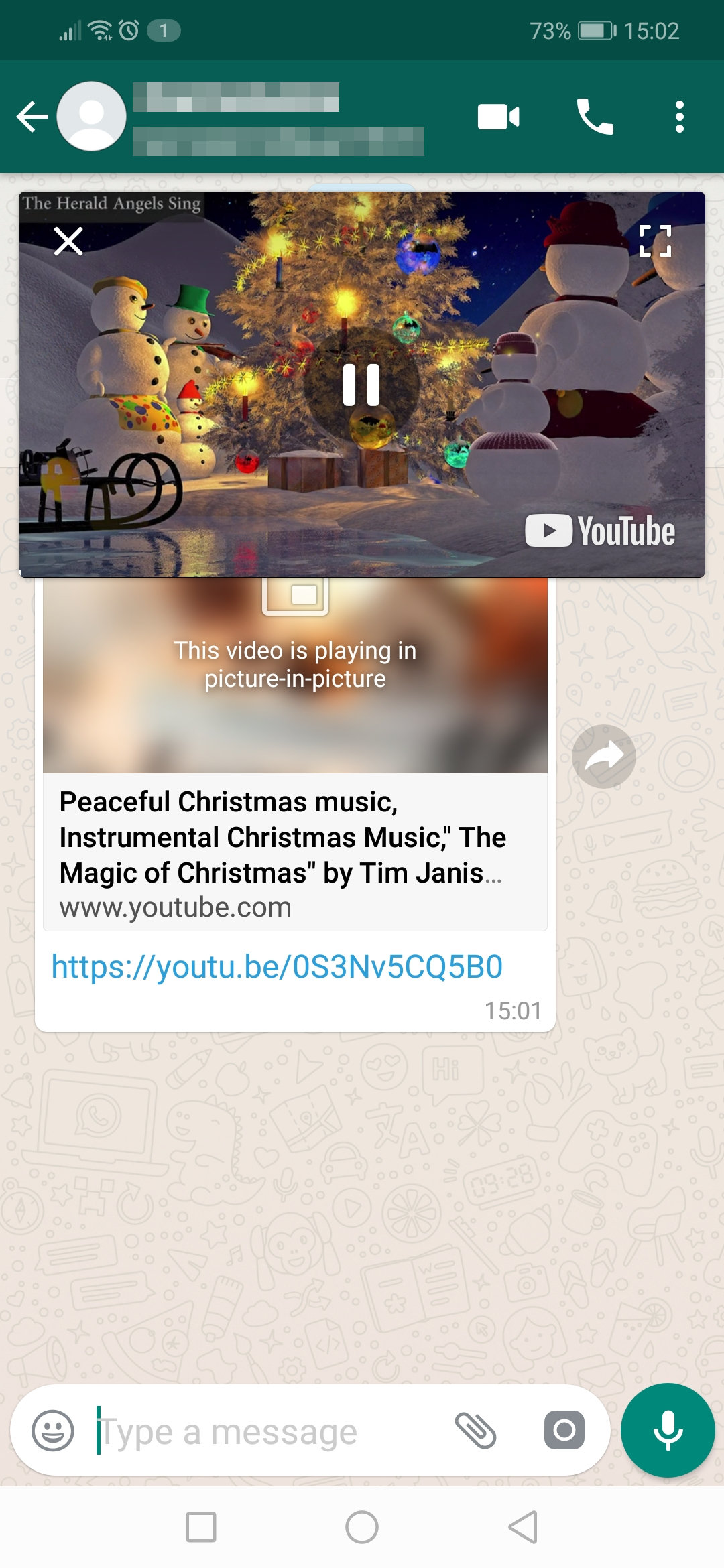The height and width of the screenshot is (1568, 724).
Task: Record a voice message
Action: click(668, 1431)
